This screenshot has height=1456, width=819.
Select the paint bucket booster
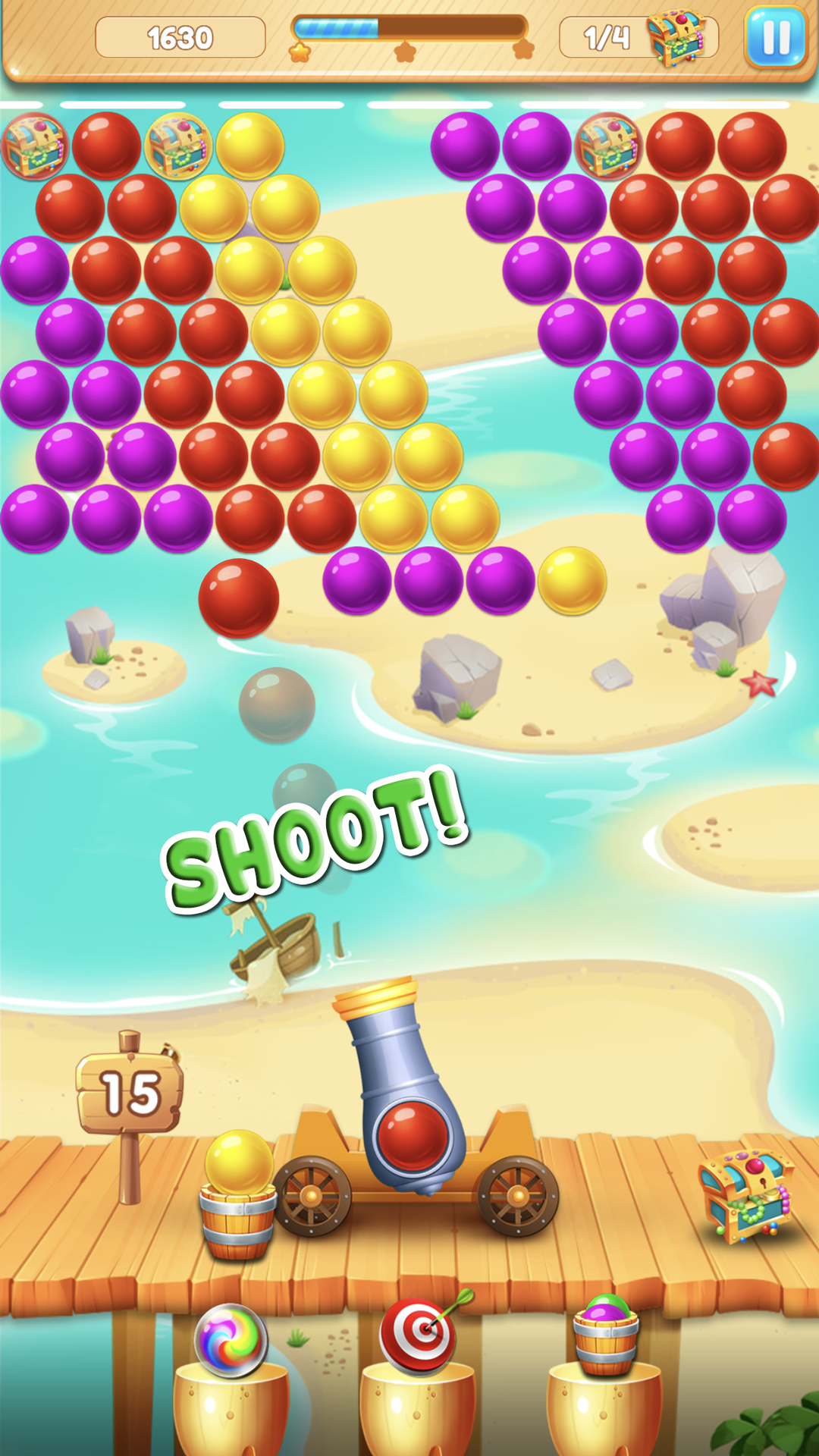(606, 1335)
